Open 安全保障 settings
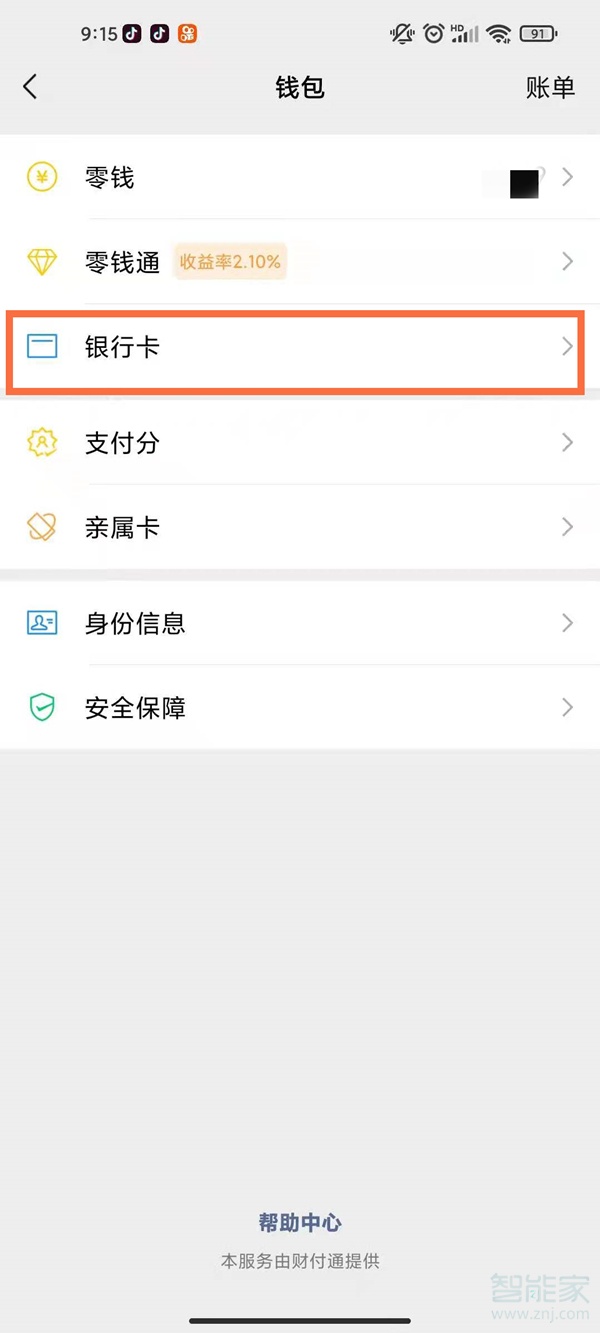 point(300,708)
